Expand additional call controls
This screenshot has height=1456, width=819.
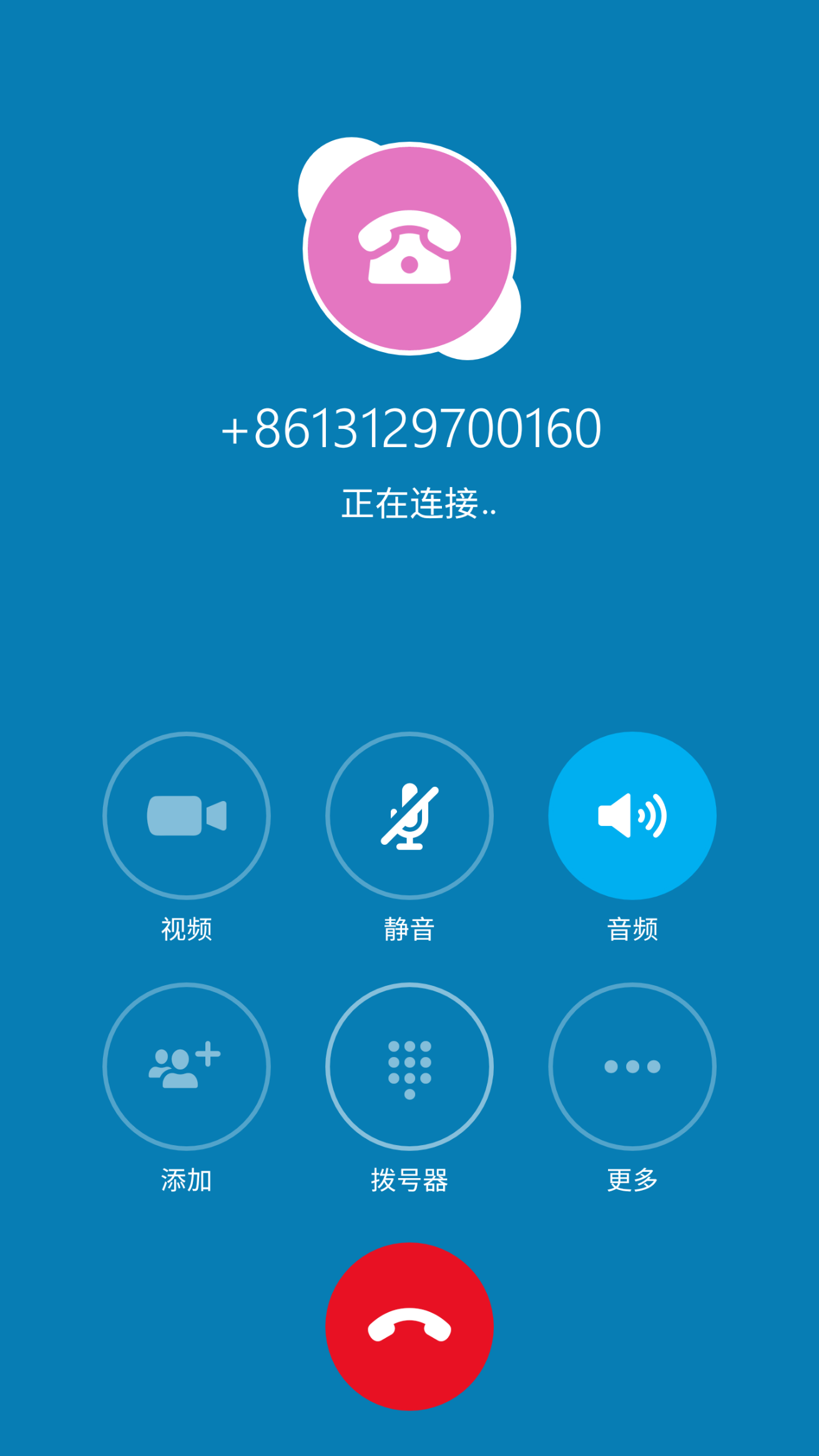click(631, 1069)
